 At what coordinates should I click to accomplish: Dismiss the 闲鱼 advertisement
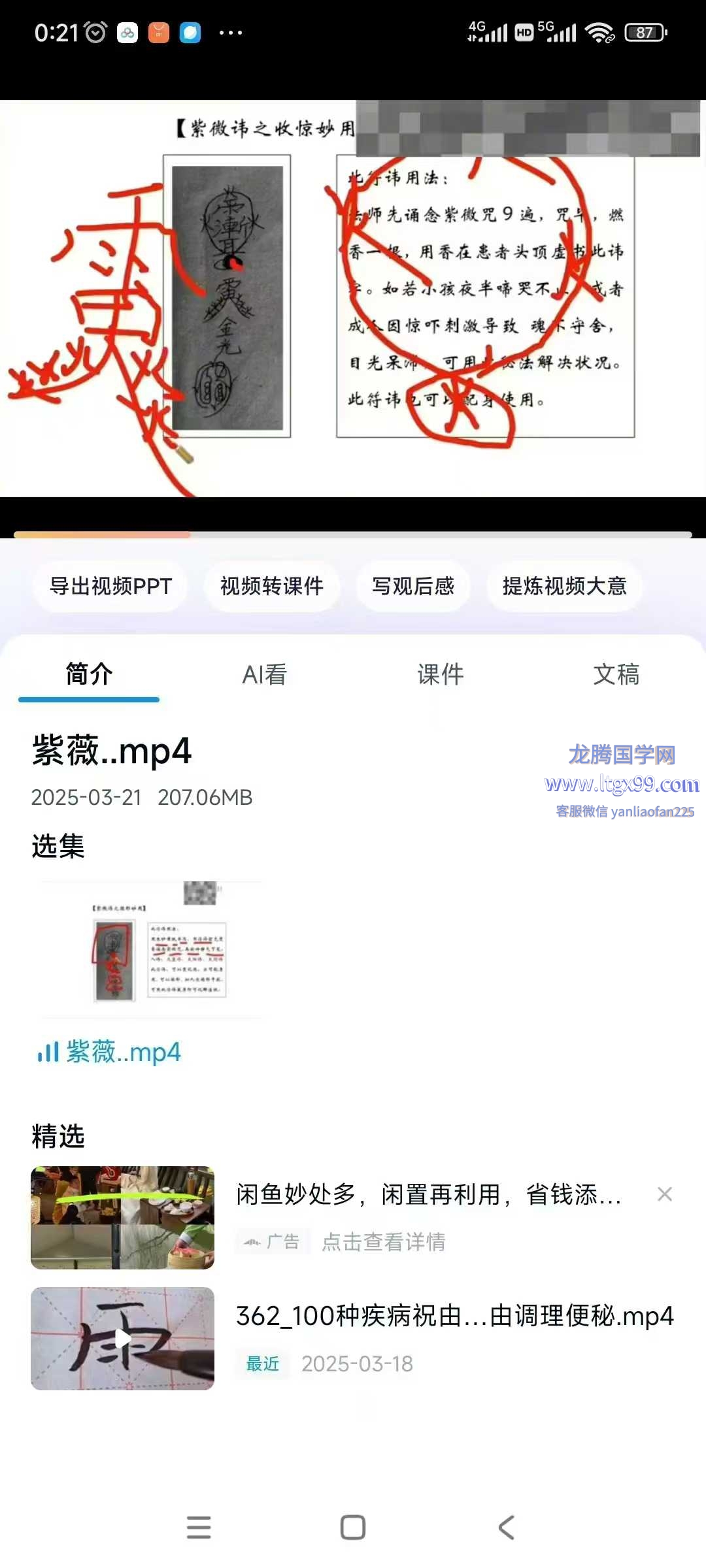click(665, 1194)
